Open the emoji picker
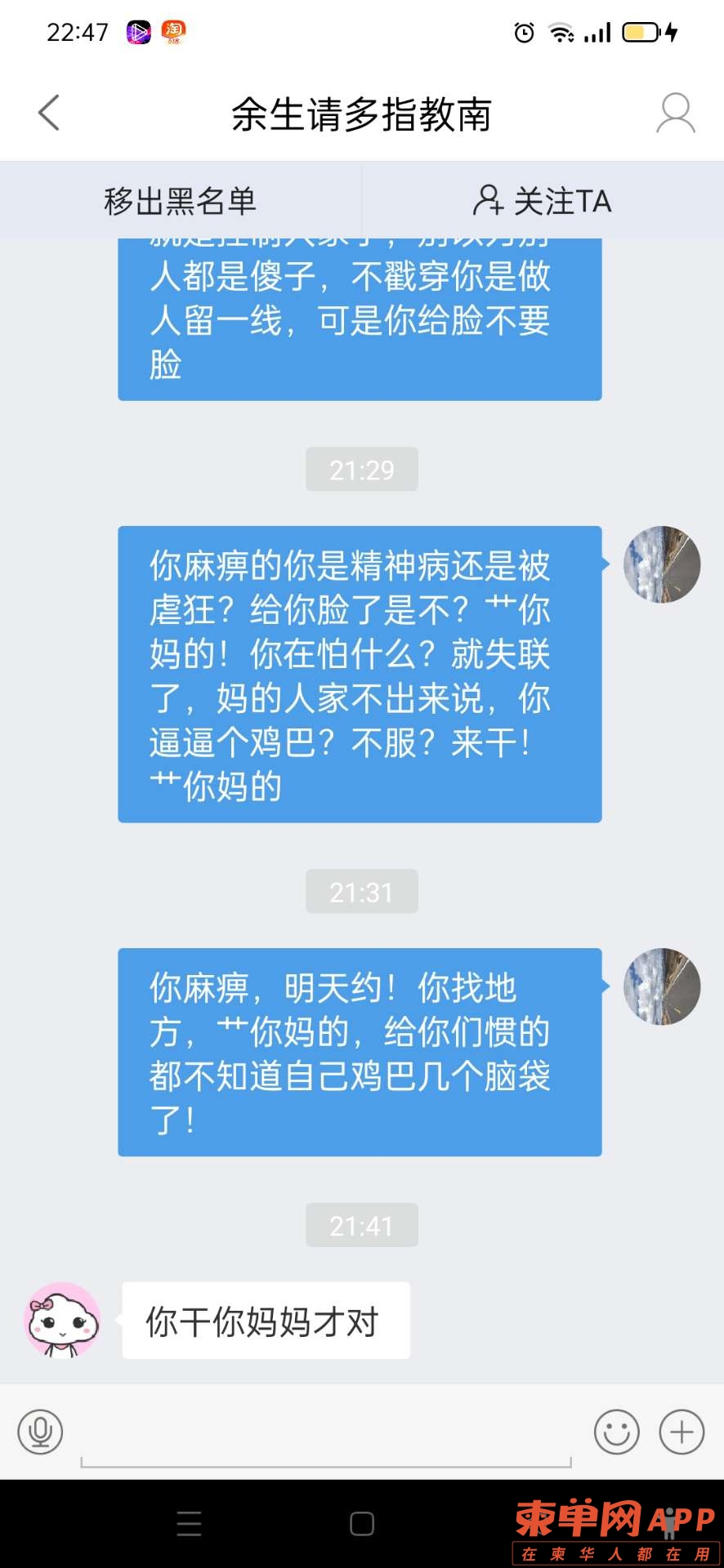Image resolution: width=724 pixels, height=1568 pixels. coord(616,1432)
